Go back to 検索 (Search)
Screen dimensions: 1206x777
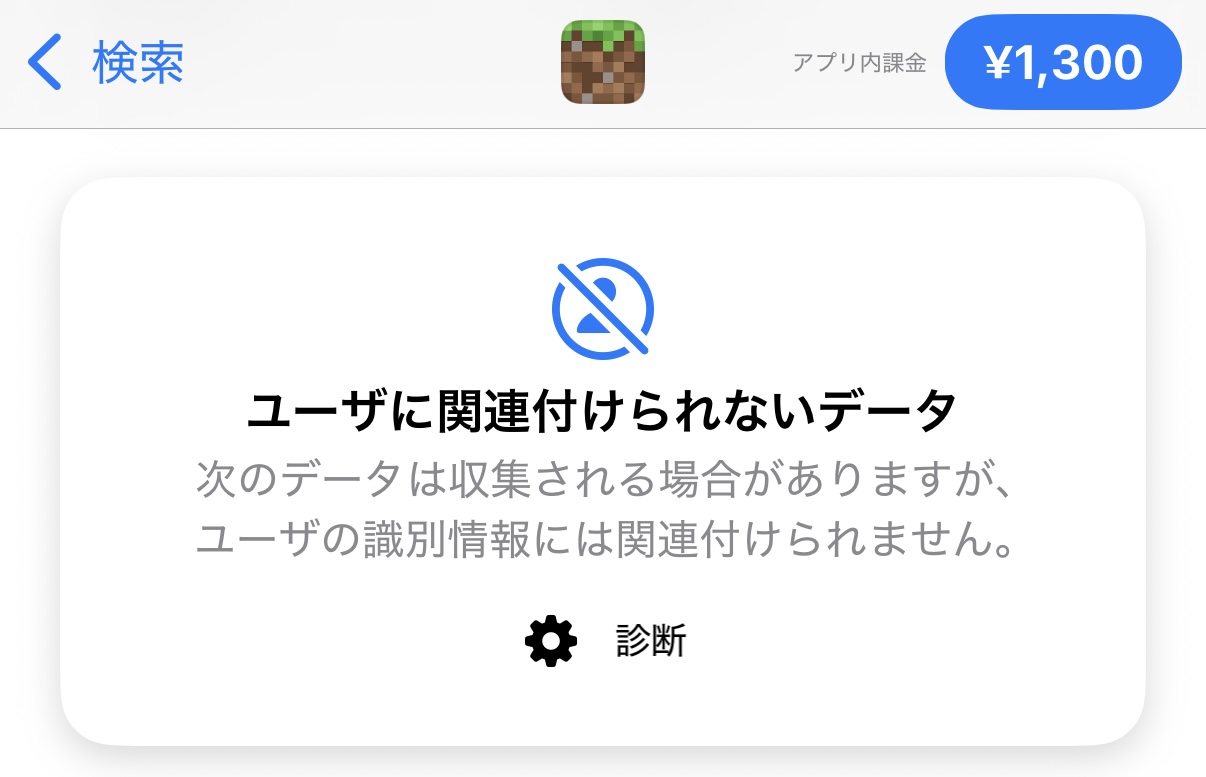105,63
